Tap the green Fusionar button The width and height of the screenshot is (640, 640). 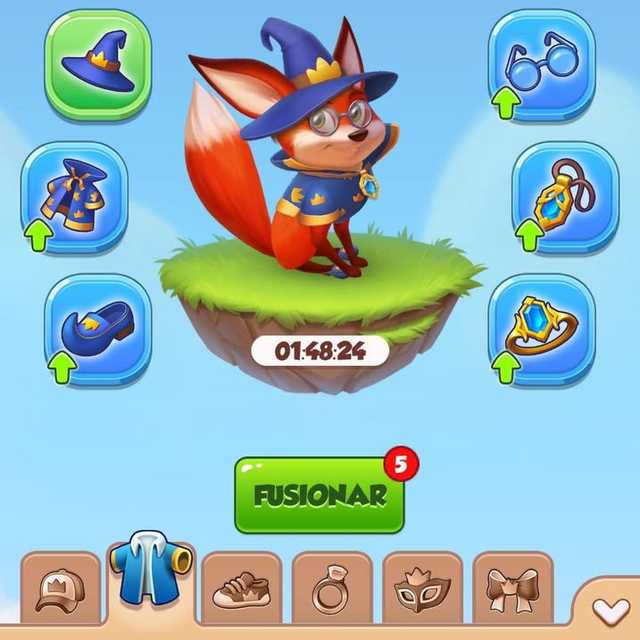click(320, 495)
